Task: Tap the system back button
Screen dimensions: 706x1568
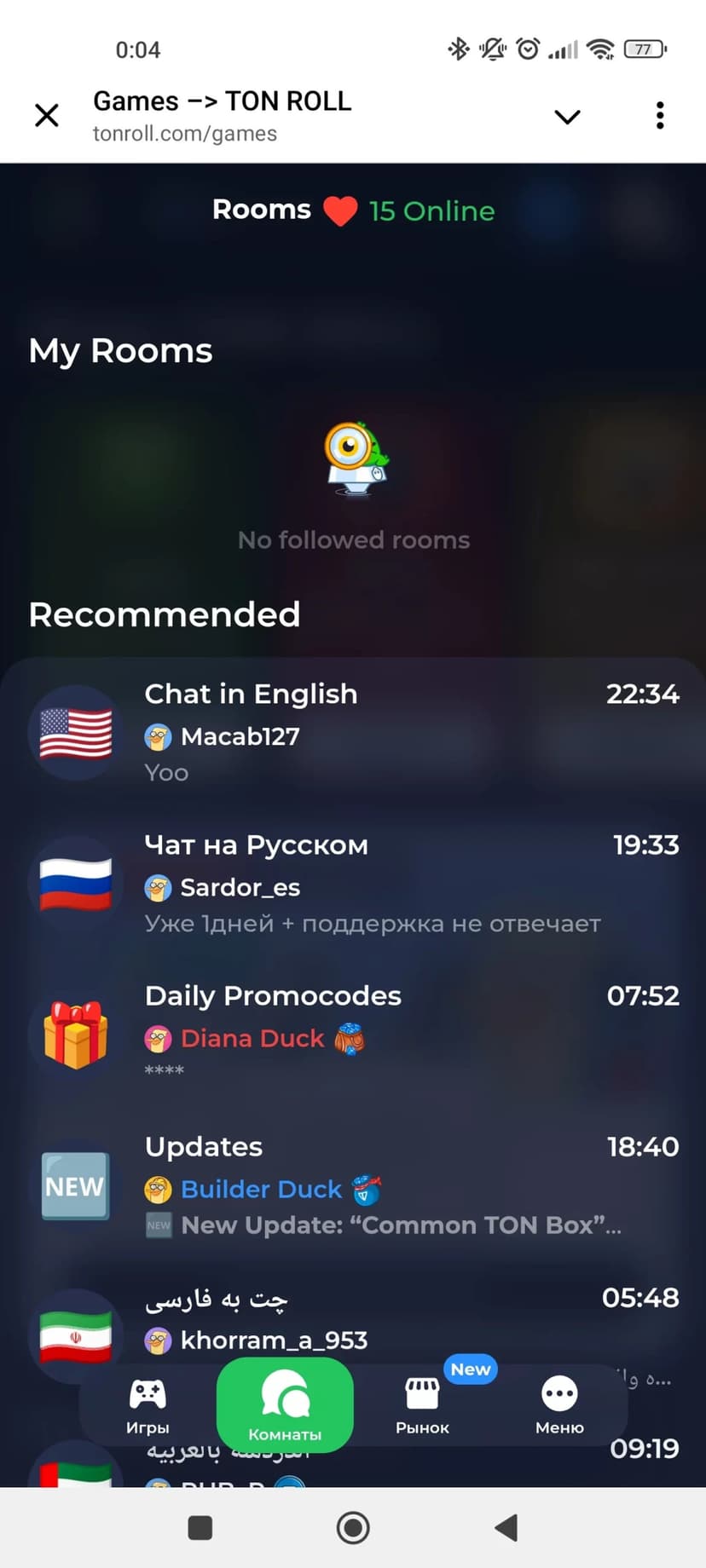Action: point(506,1528)
